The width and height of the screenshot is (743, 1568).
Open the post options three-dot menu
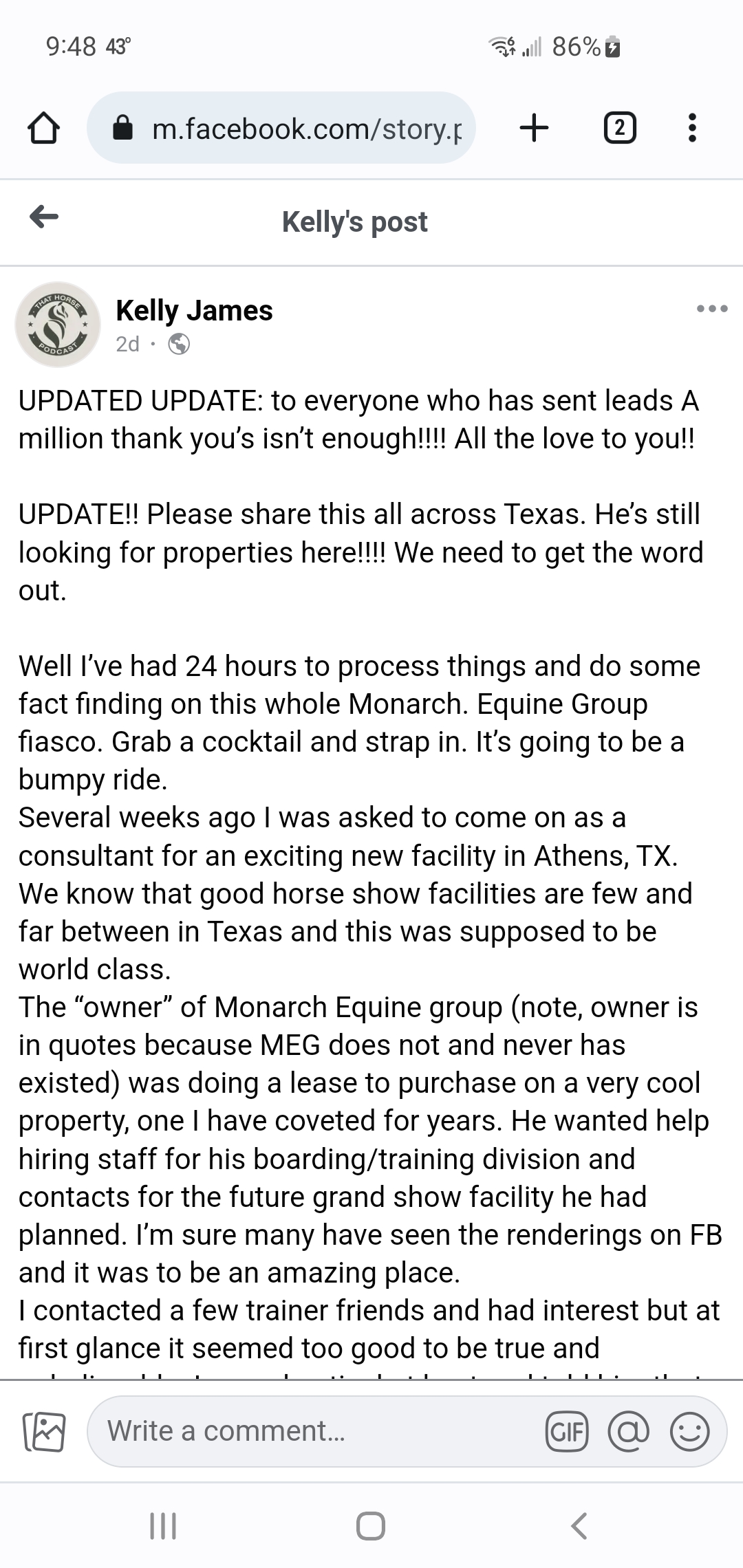[712, 309]
